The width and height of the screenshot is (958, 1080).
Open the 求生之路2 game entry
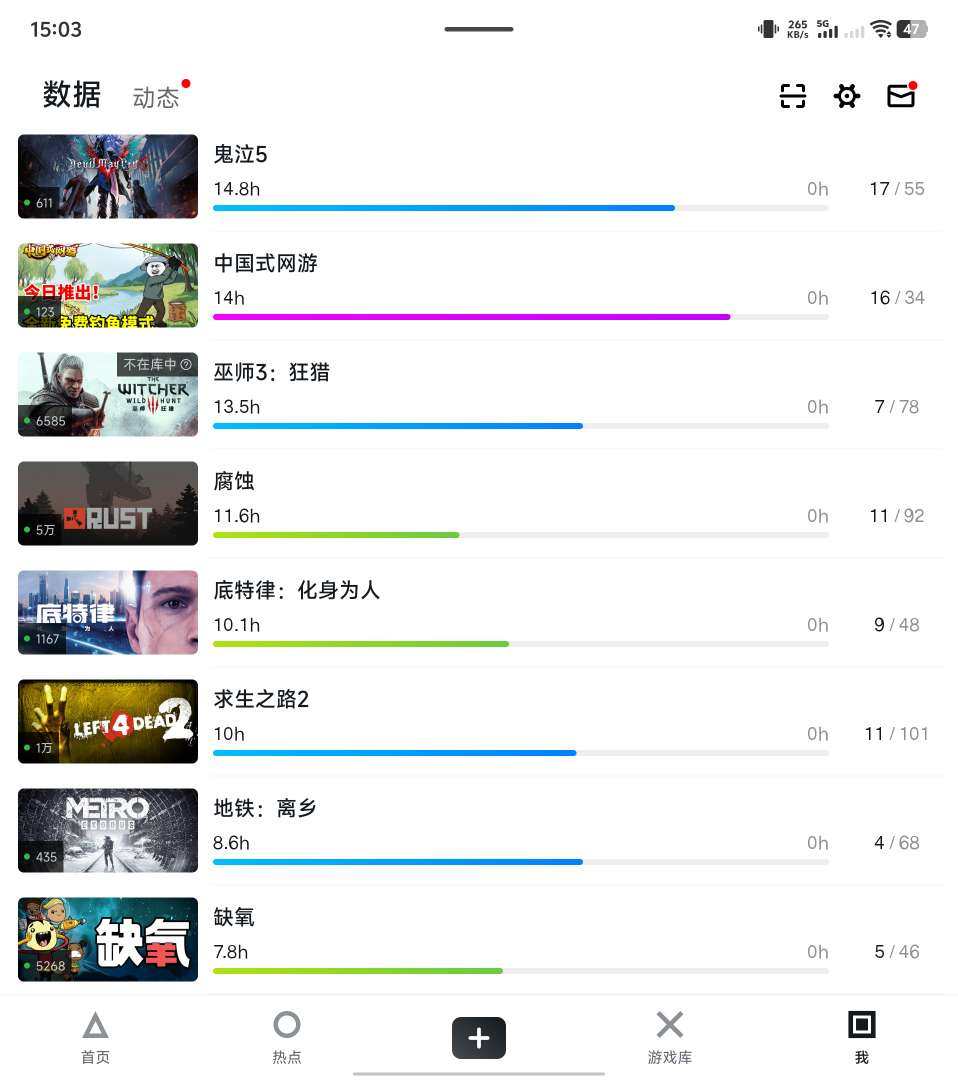tap(520, 721)
